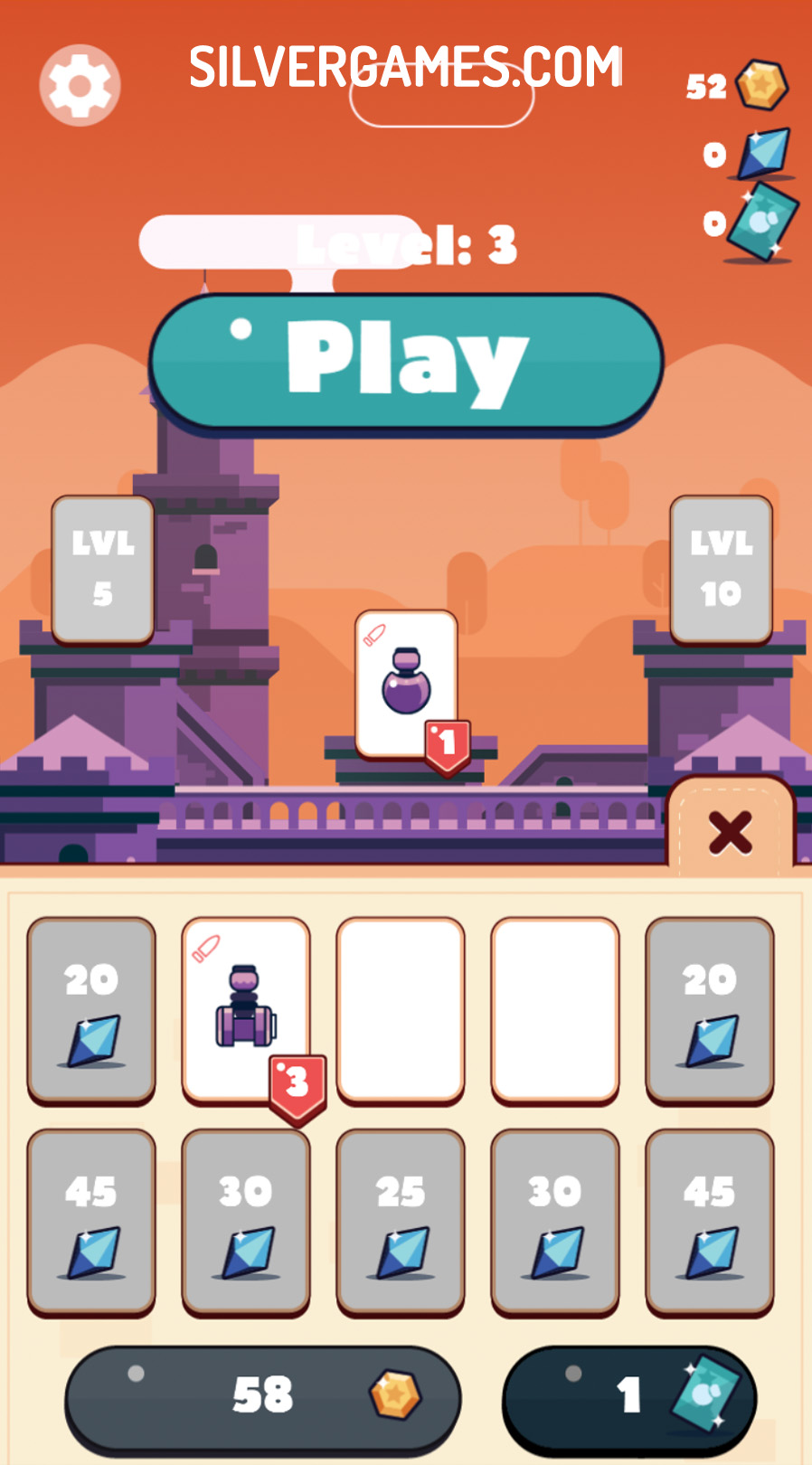Tap the potion card on the pedestal
Screen dimensions: 812x1465
[x=406, y=685]
